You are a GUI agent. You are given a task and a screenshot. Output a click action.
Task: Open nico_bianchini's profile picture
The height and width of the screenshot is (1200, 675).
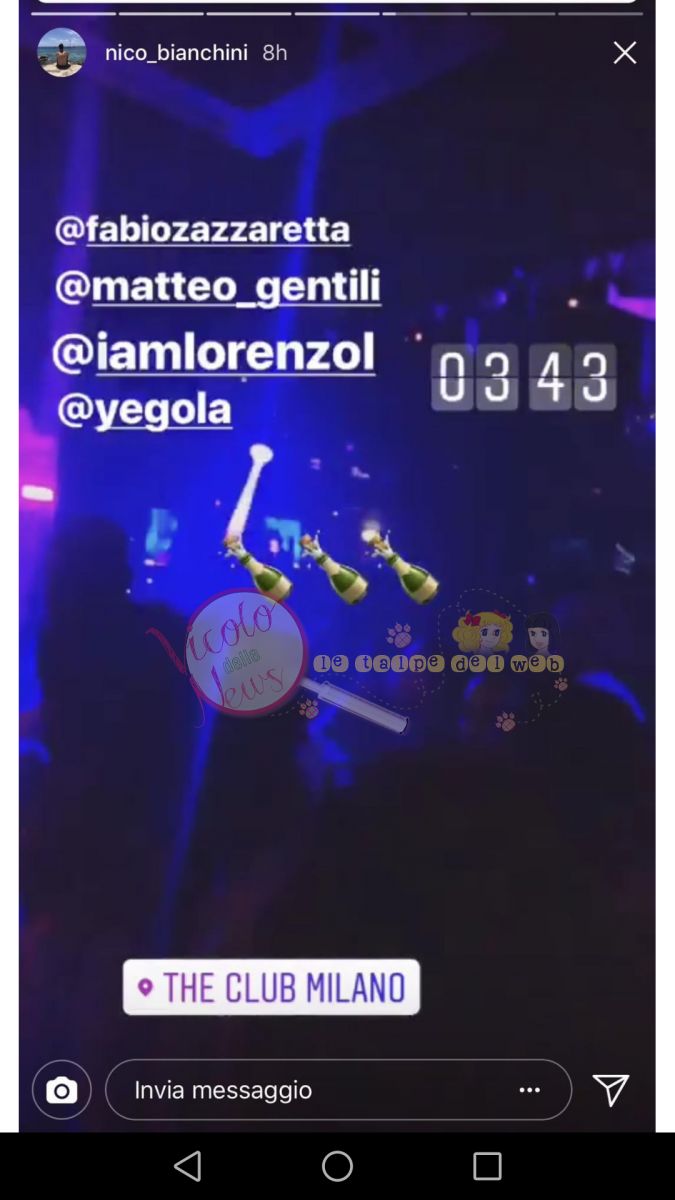click(x=62, y=53)
